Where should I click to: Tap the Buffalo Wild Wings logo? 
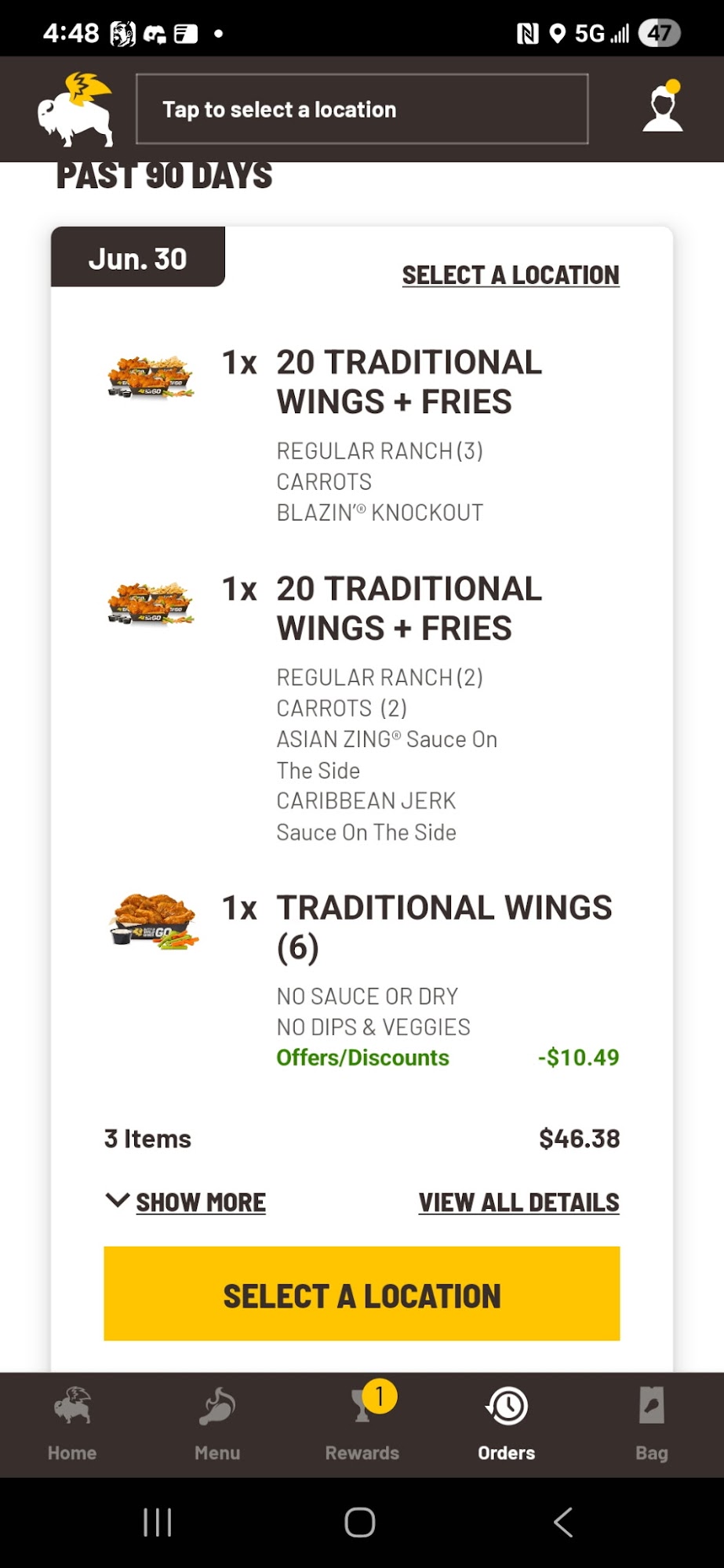tap(75, 109)
